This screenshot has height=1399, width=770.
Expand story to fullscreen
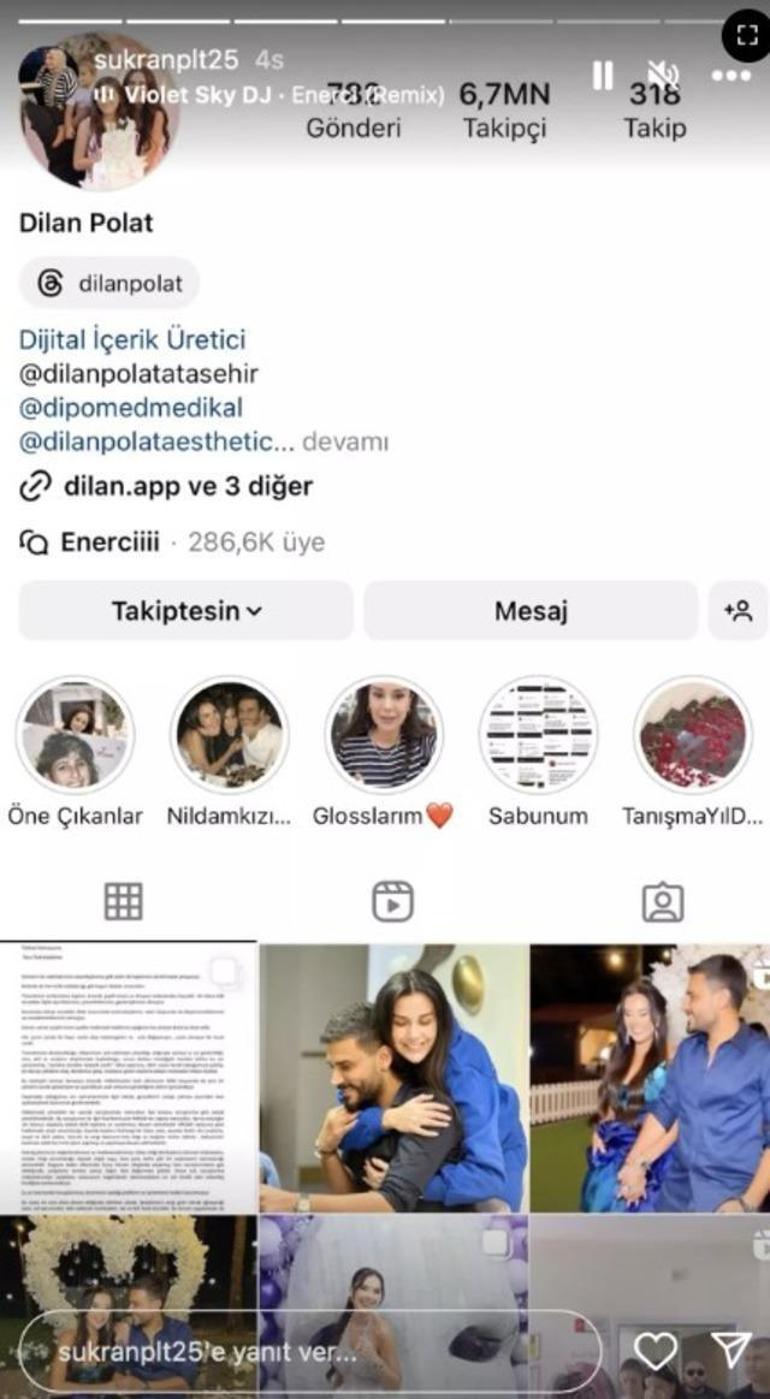tap(746, 36)
